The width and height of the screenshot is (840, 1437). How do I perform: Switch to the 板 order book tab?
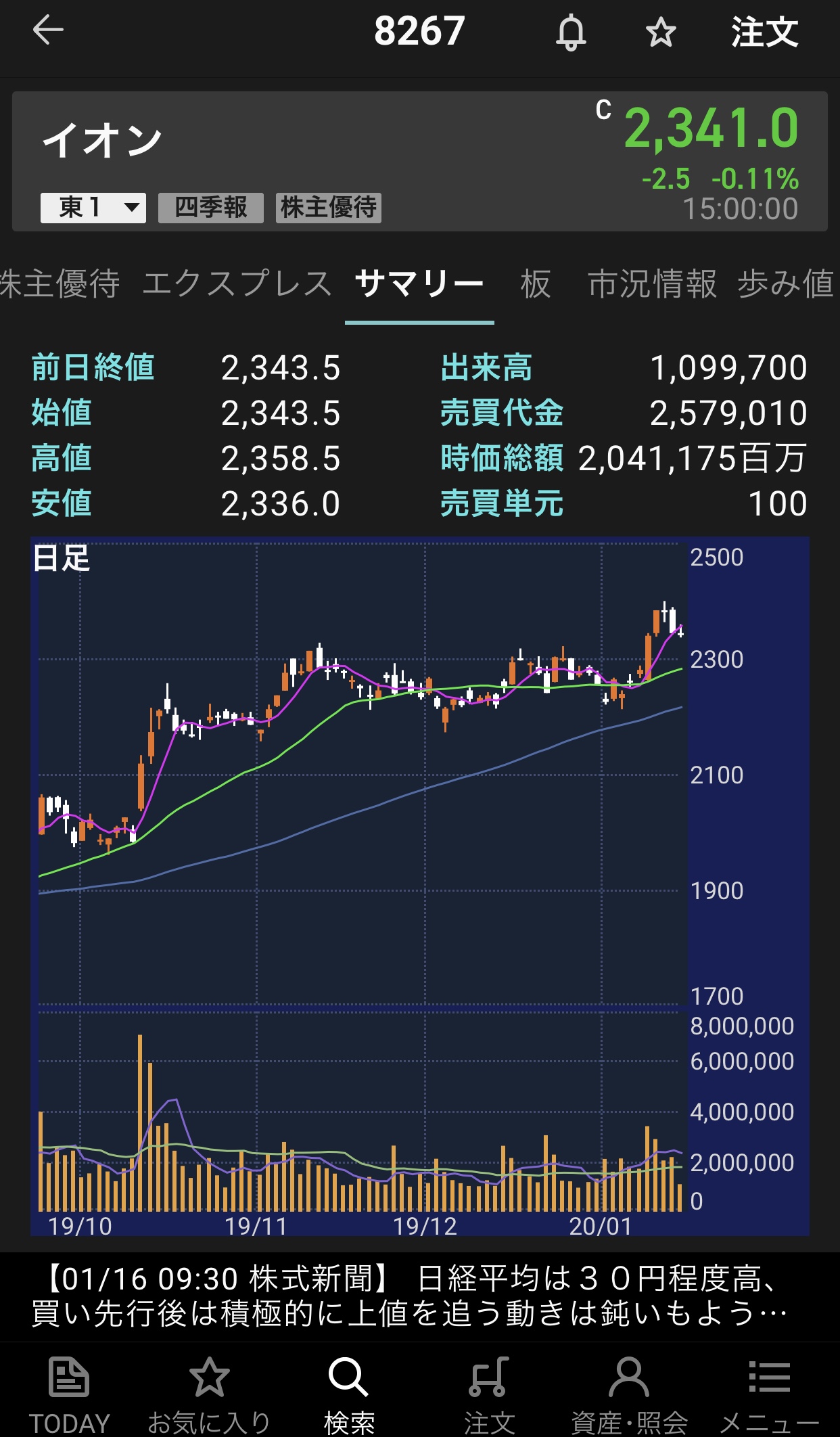pos(536,283)
